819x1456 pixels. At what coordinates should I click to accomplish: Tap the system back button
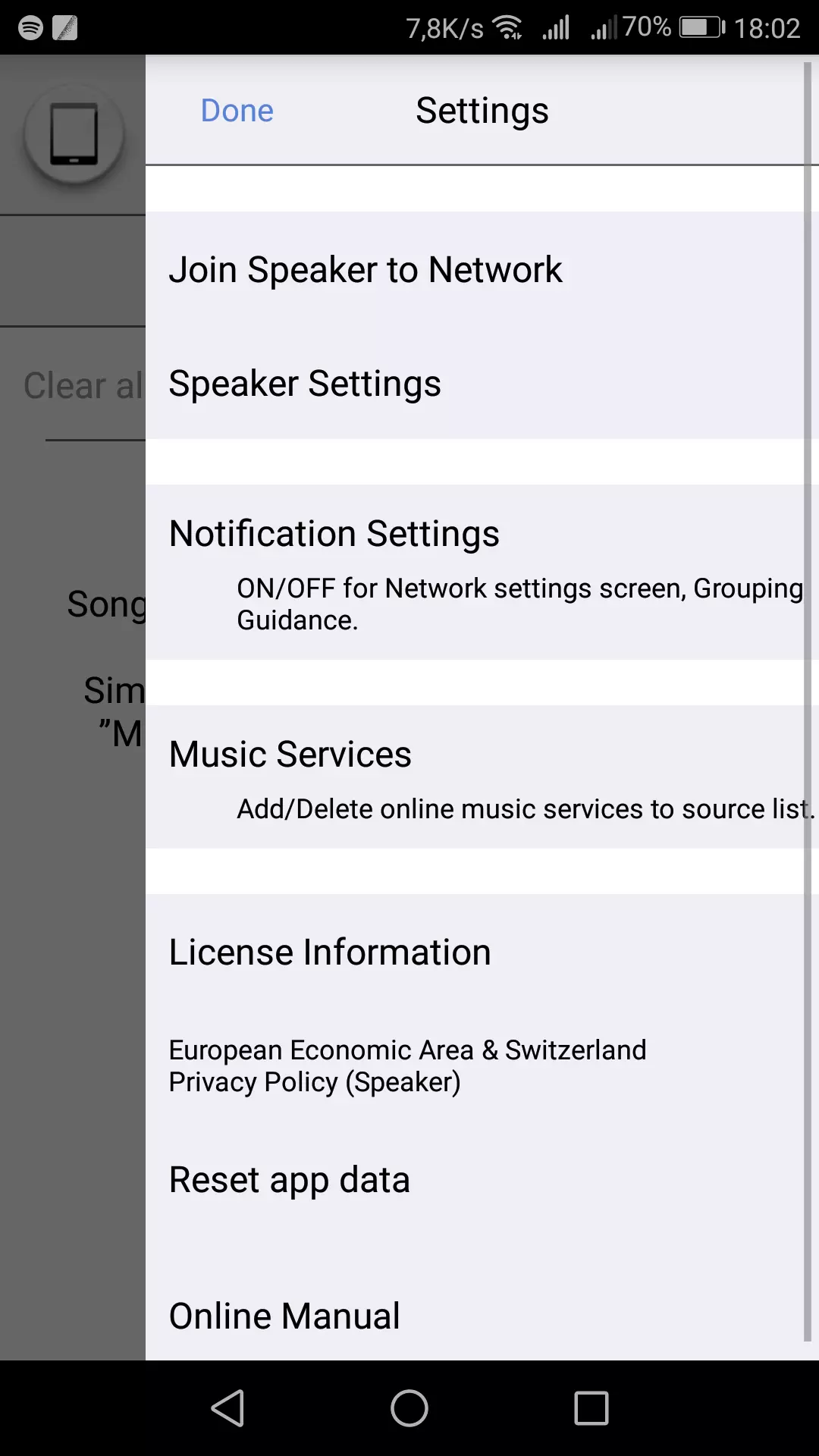click(227, 1408)
